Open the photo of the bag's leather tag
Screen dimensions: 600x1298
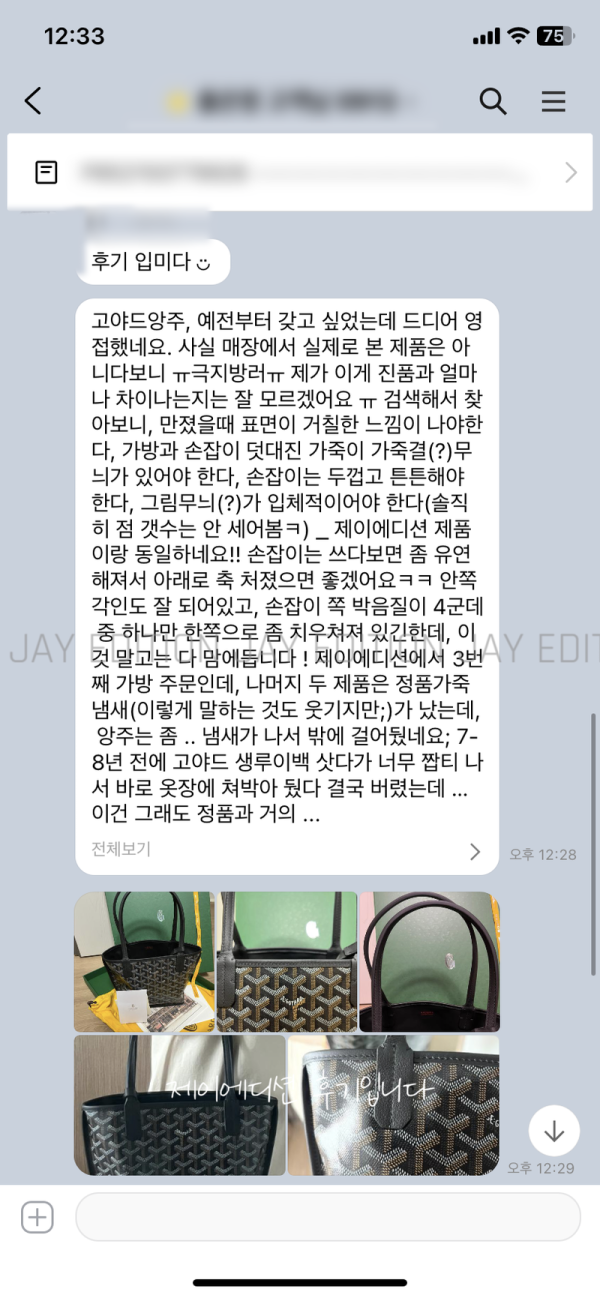[393, 1105]
